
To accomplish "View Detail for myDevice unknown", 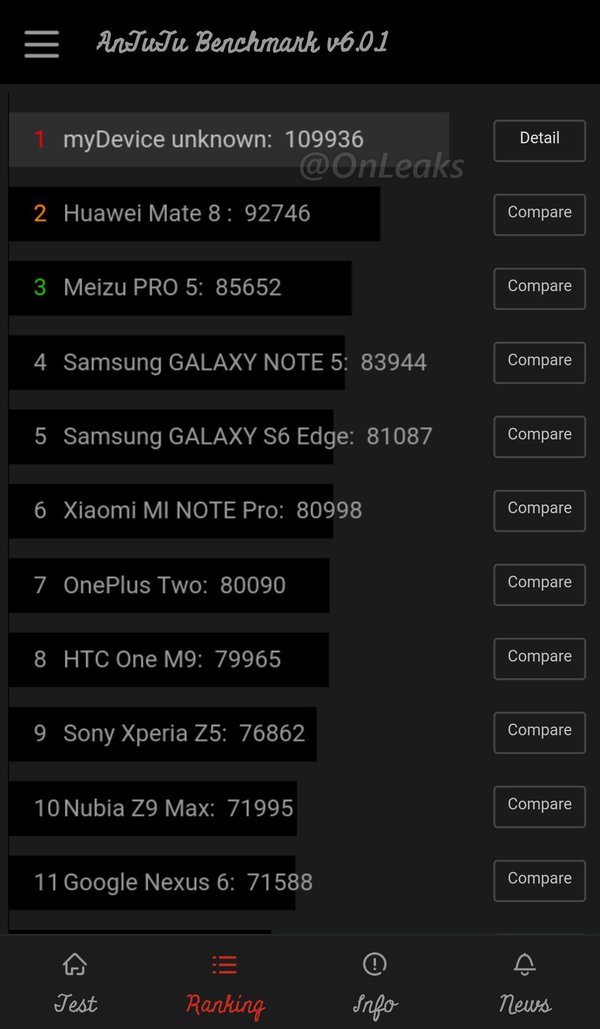I will click(x=539, y=140).
